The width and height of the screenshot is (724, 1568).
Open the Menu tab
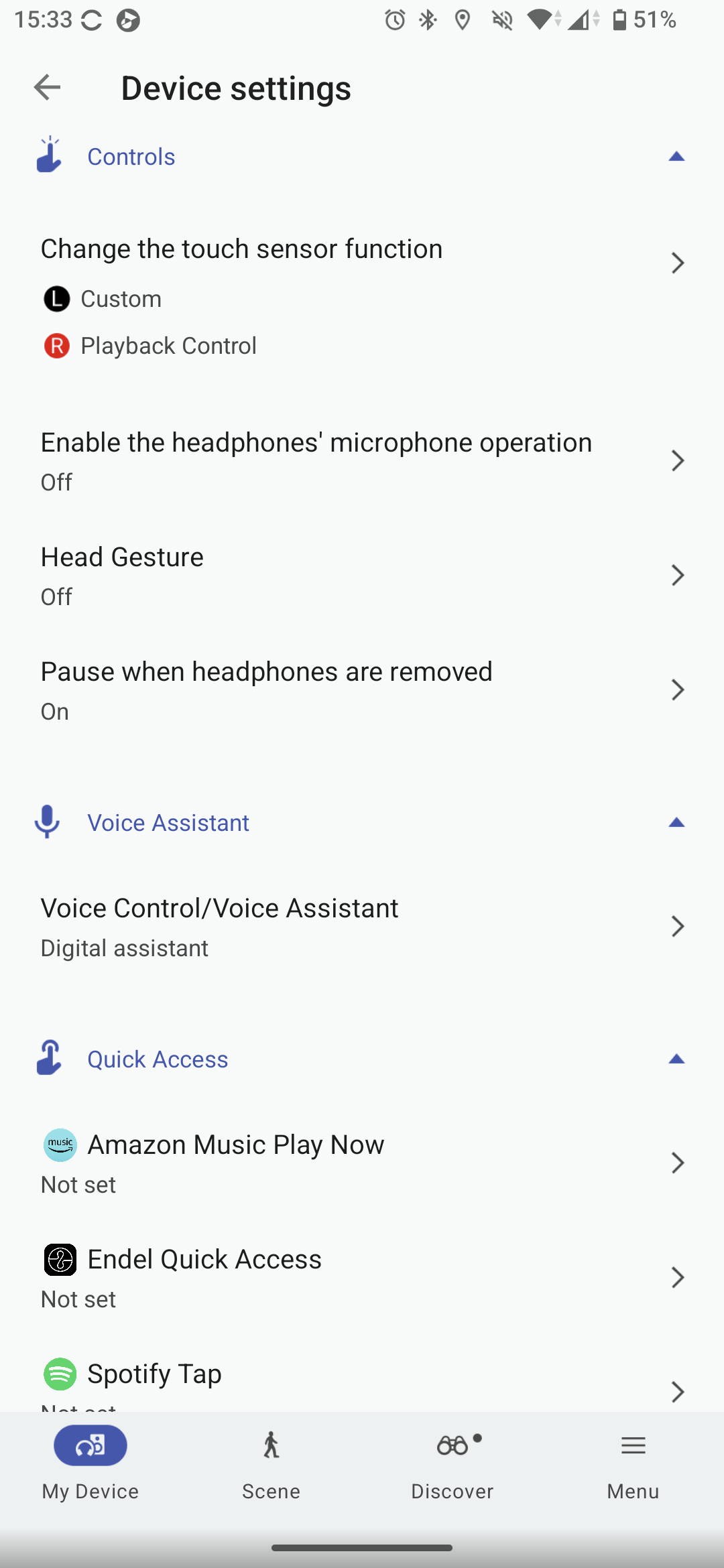coord(633,1462)
